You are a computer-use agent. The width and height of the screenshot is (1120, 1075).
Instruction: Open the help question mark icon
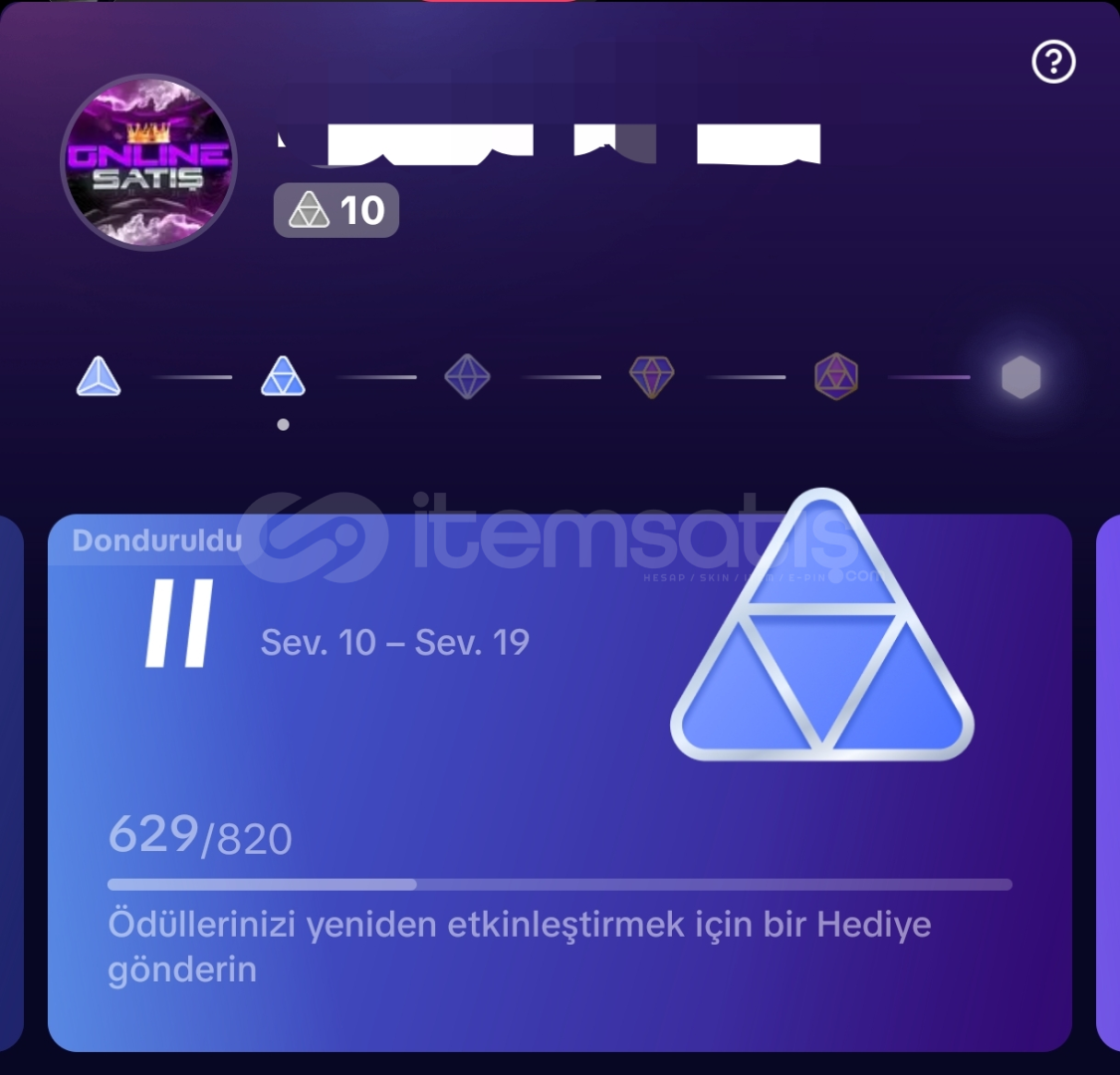pos(1053,63)
